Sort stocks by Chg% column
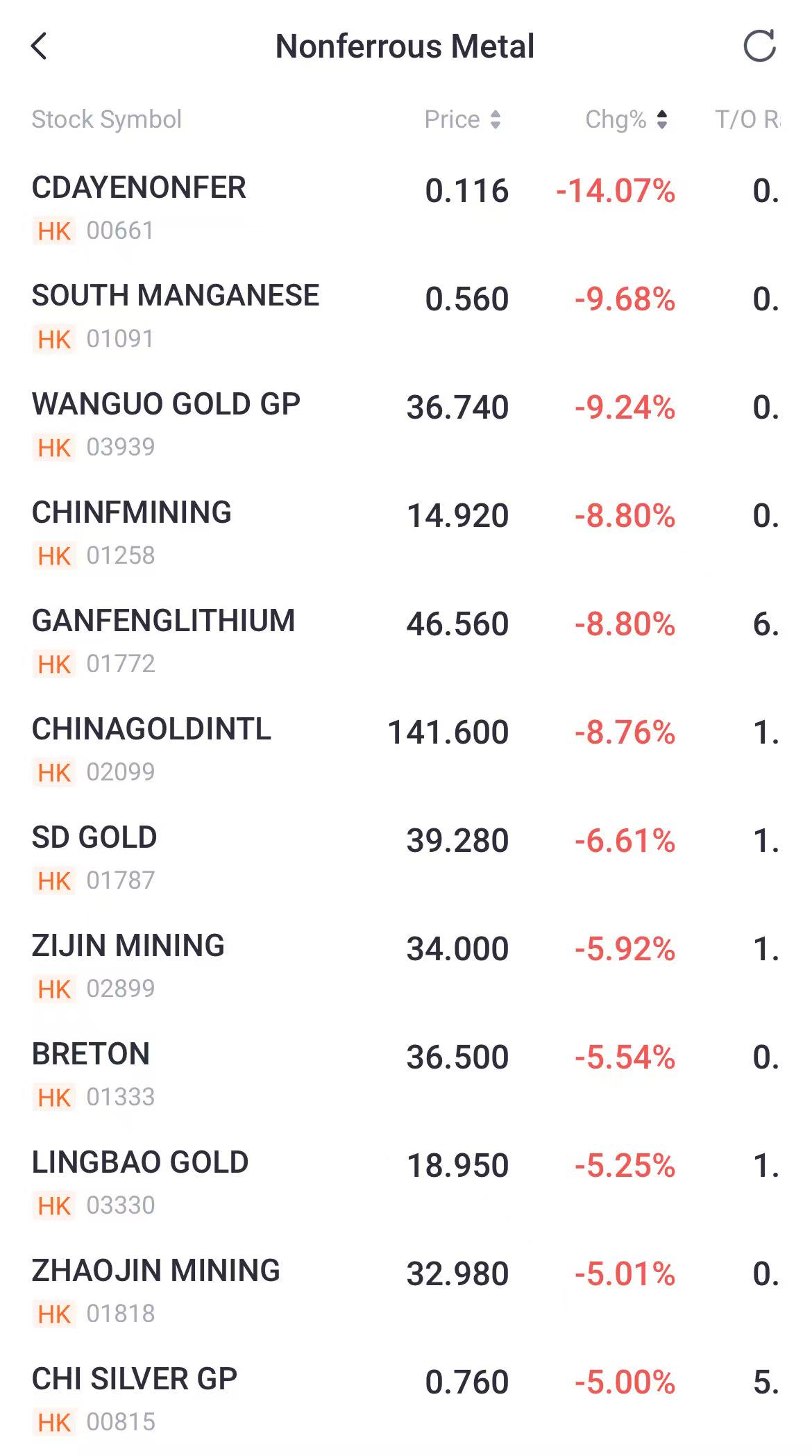The width and height of the screenshot is (812, 1456). tap(626, 119)
